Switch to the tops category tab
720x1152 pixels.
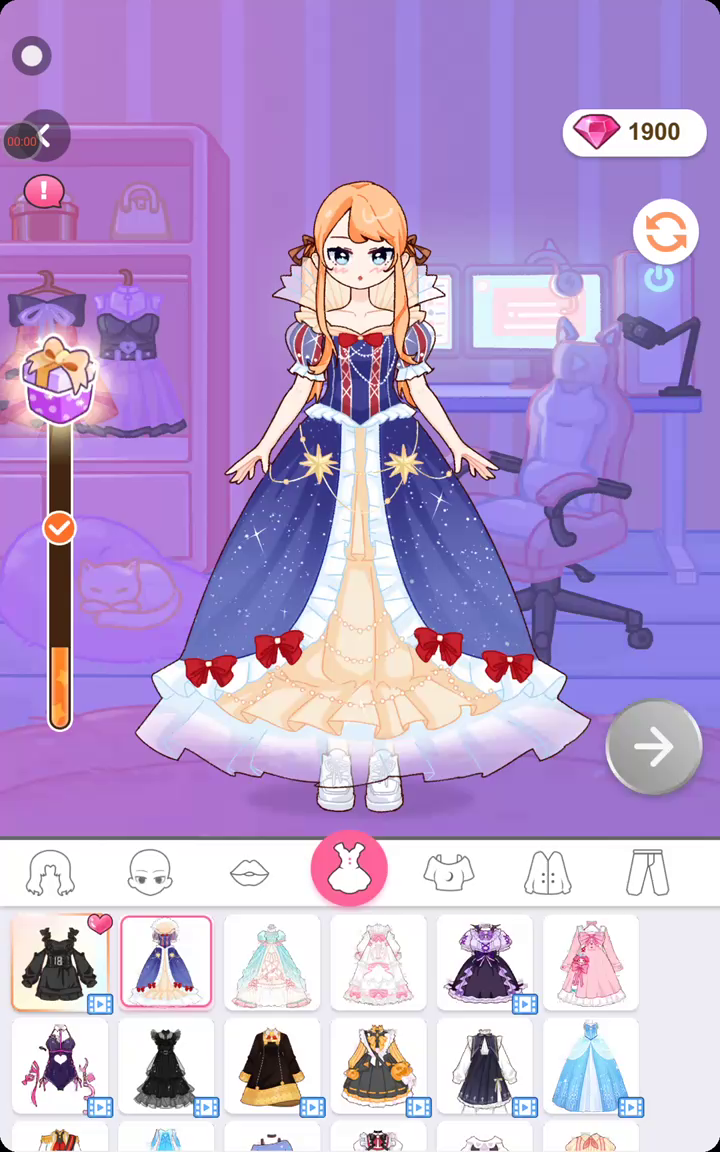point(448,872)
